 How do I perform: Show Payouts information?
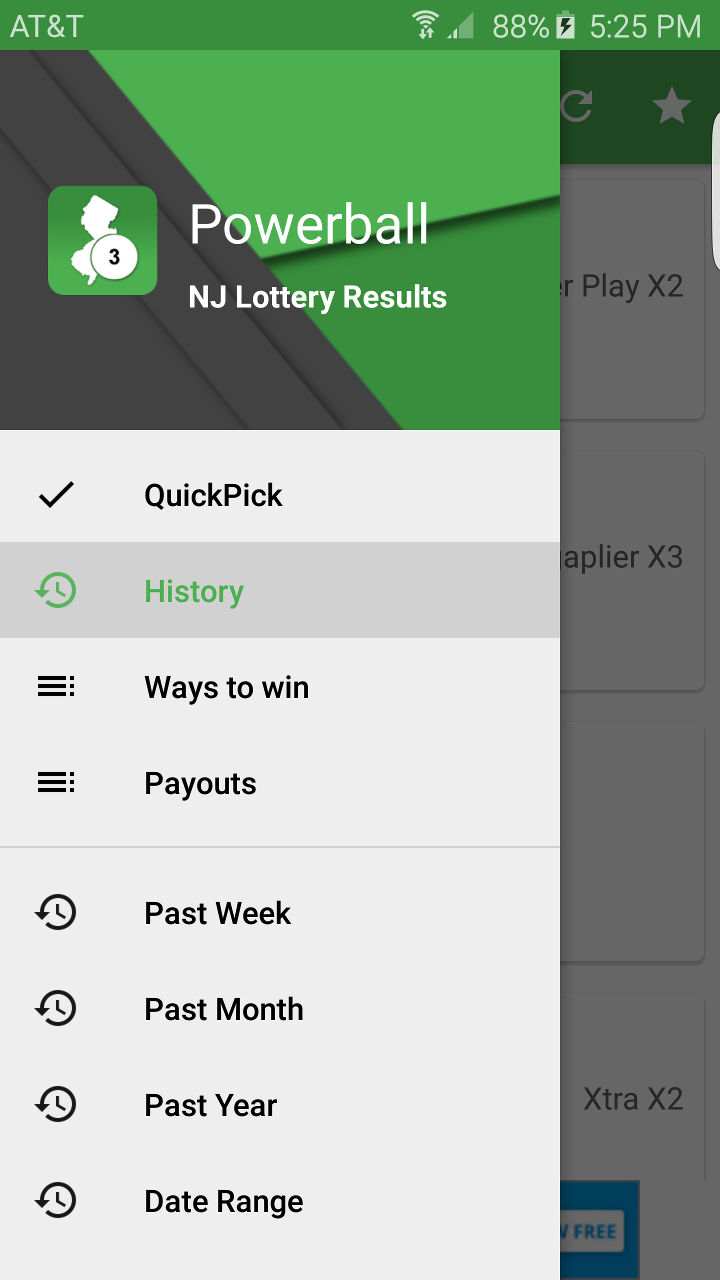point(199,782)
